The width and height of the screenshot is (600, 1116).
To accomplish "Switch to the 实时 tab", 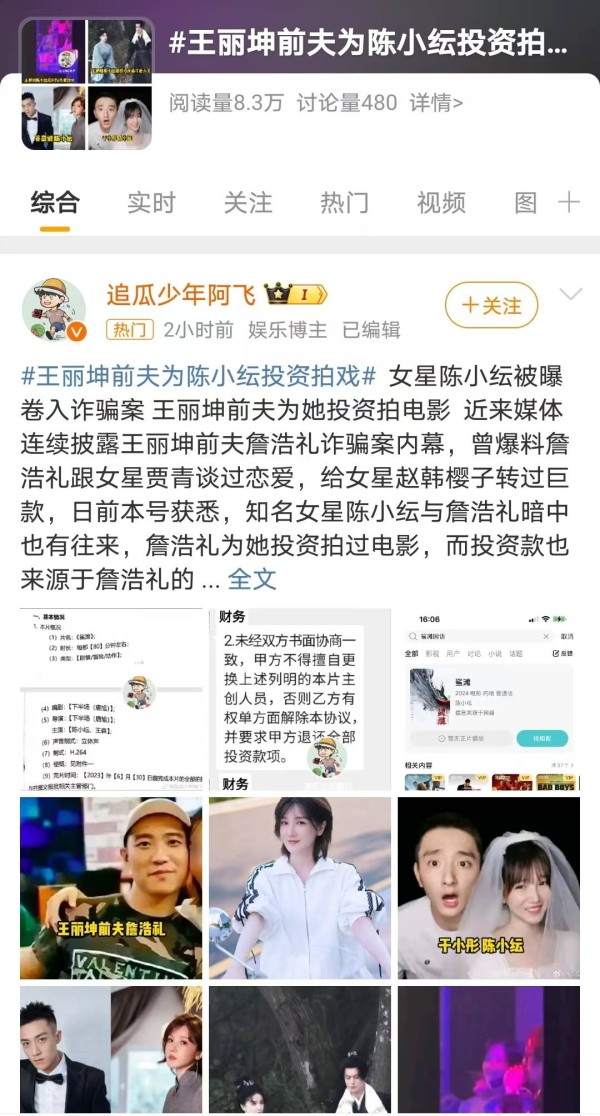I will tap(151, 203).
